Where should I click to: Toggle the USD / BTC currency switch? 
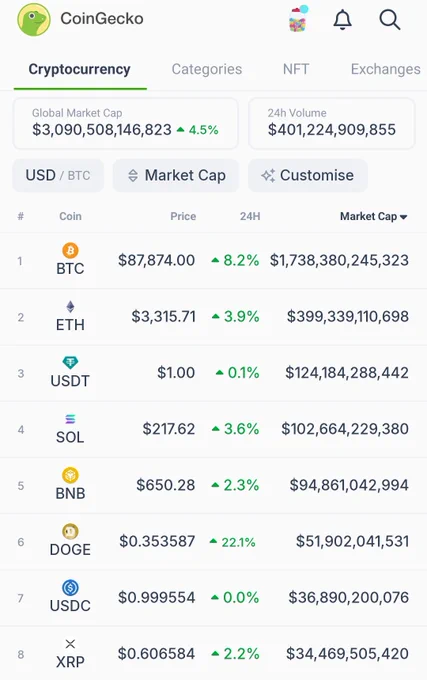[x=58, y=175]
